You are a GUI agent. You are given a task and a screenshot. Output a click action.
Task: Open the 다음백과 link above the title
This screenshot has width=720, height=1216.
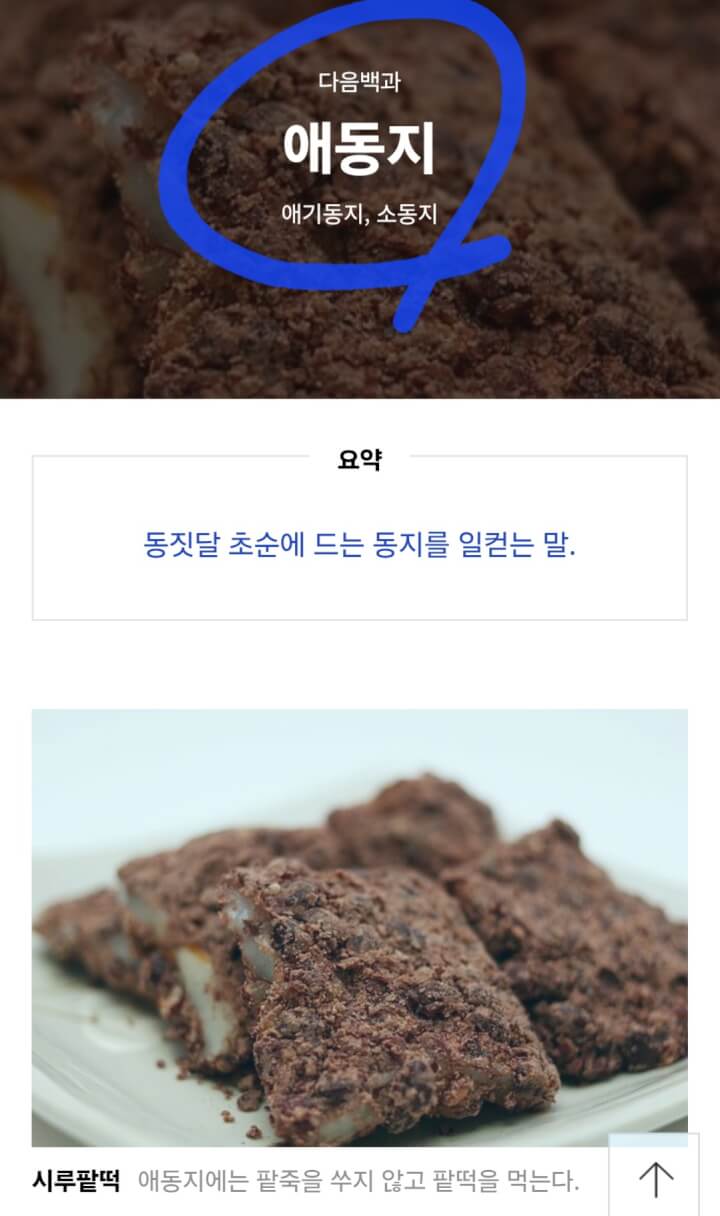click(x=359, y=82)
